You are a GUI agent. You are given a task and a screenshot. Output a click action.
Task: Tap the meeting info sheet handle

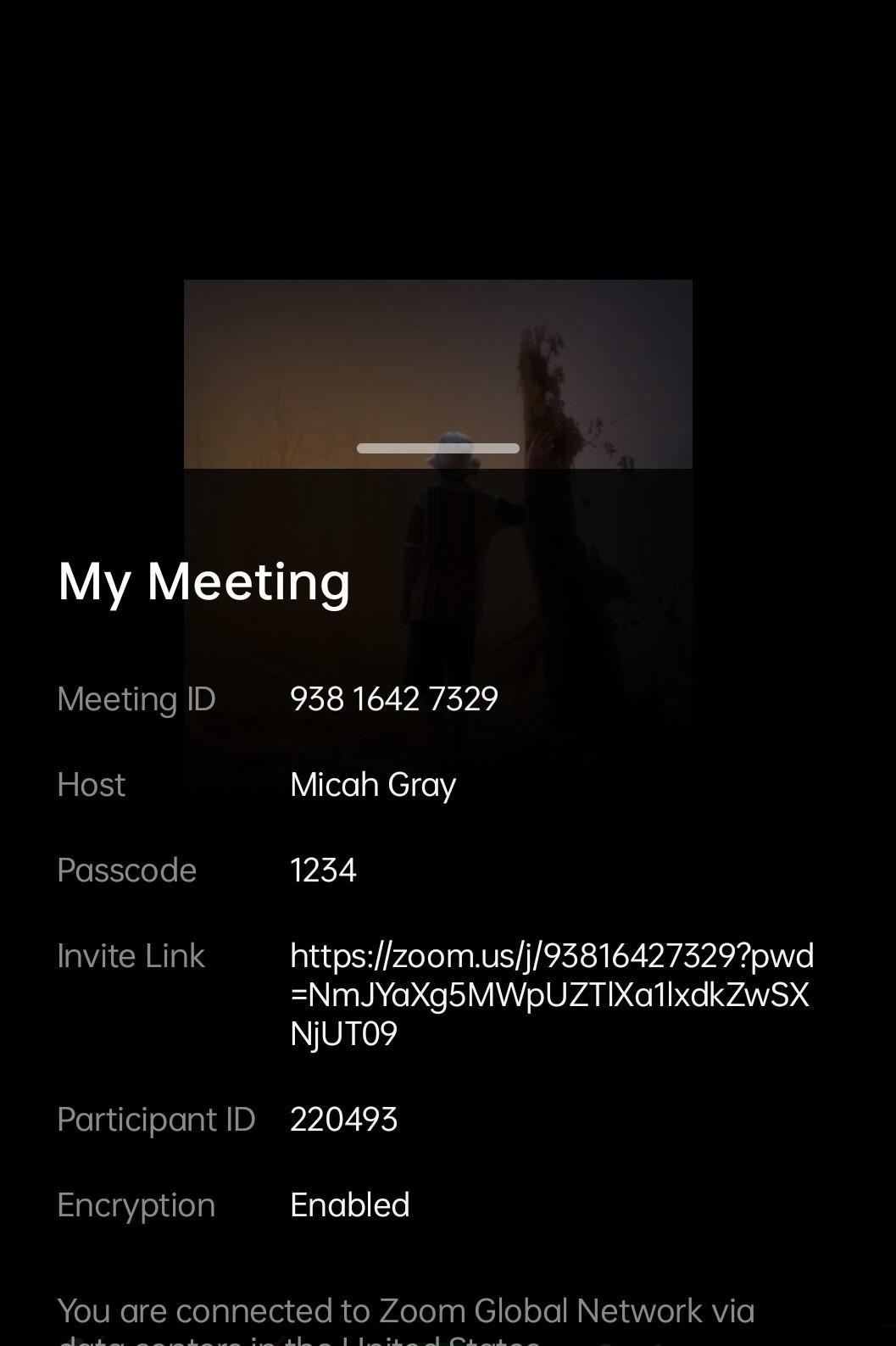[437, 448]
